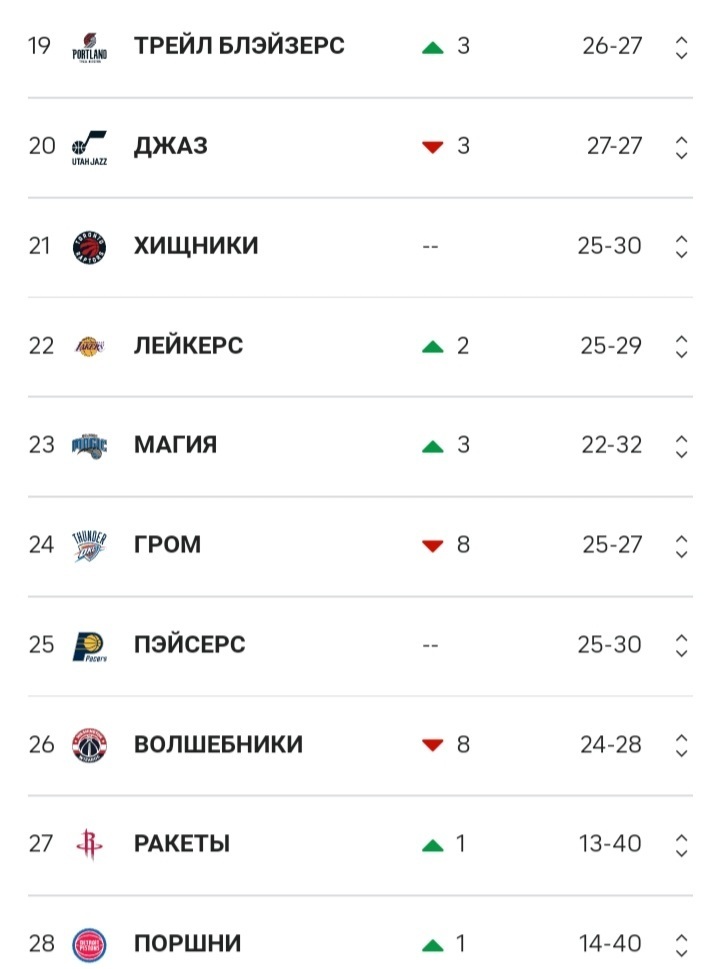Expand the Поршни row
Image resolution: width=720 pixels, height=969 pixels.
point(681,944)
